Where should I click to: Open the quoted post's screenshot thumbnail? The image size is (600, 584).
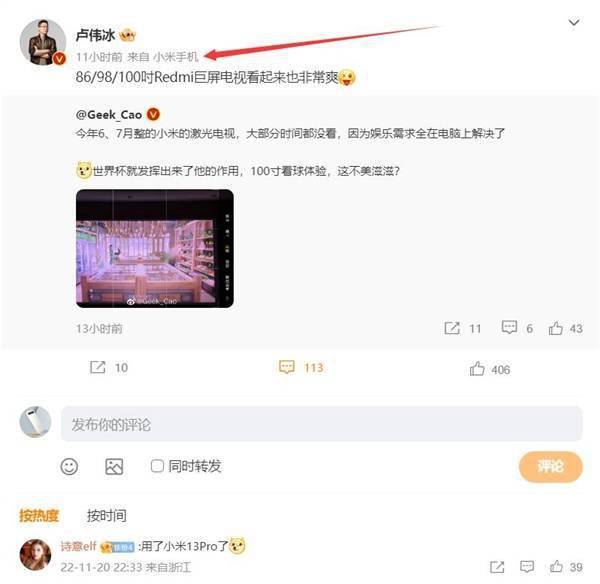click(155, 249)
